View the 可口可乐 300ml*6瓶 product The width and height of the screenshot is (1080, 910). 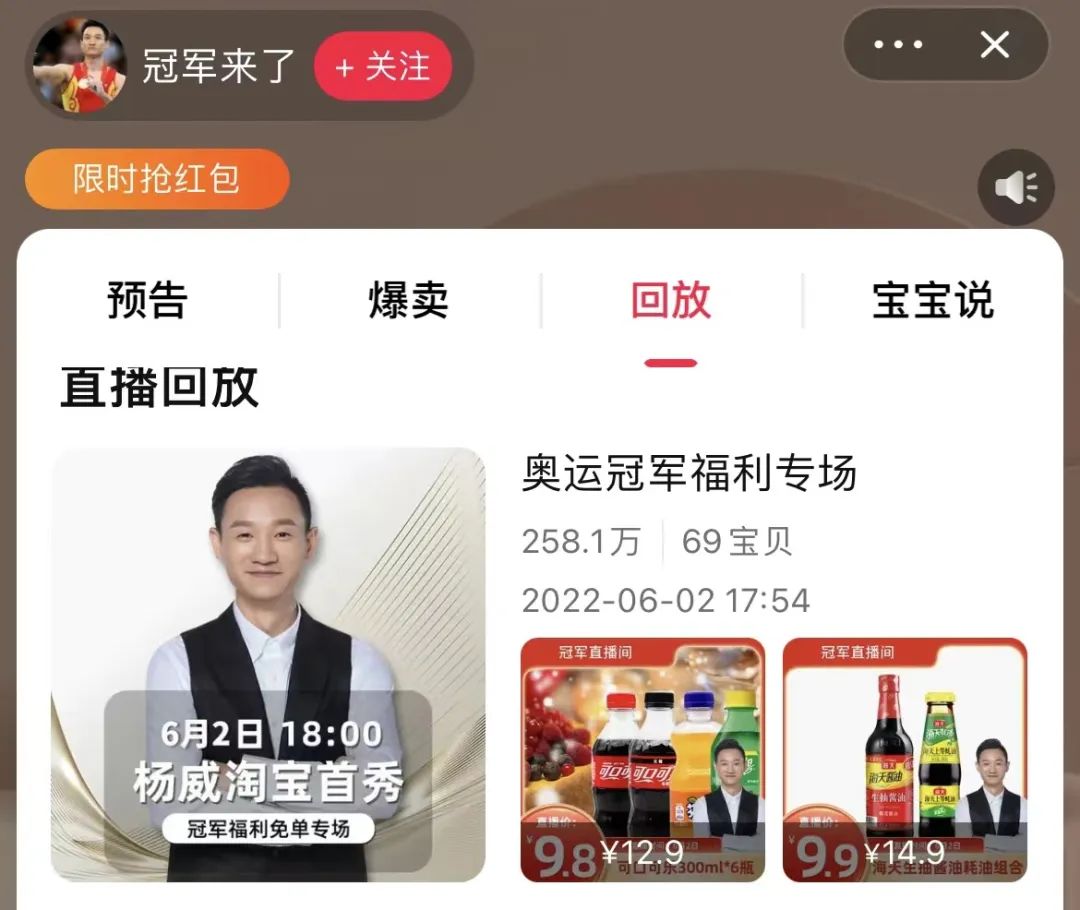click(x=643, y=760)
